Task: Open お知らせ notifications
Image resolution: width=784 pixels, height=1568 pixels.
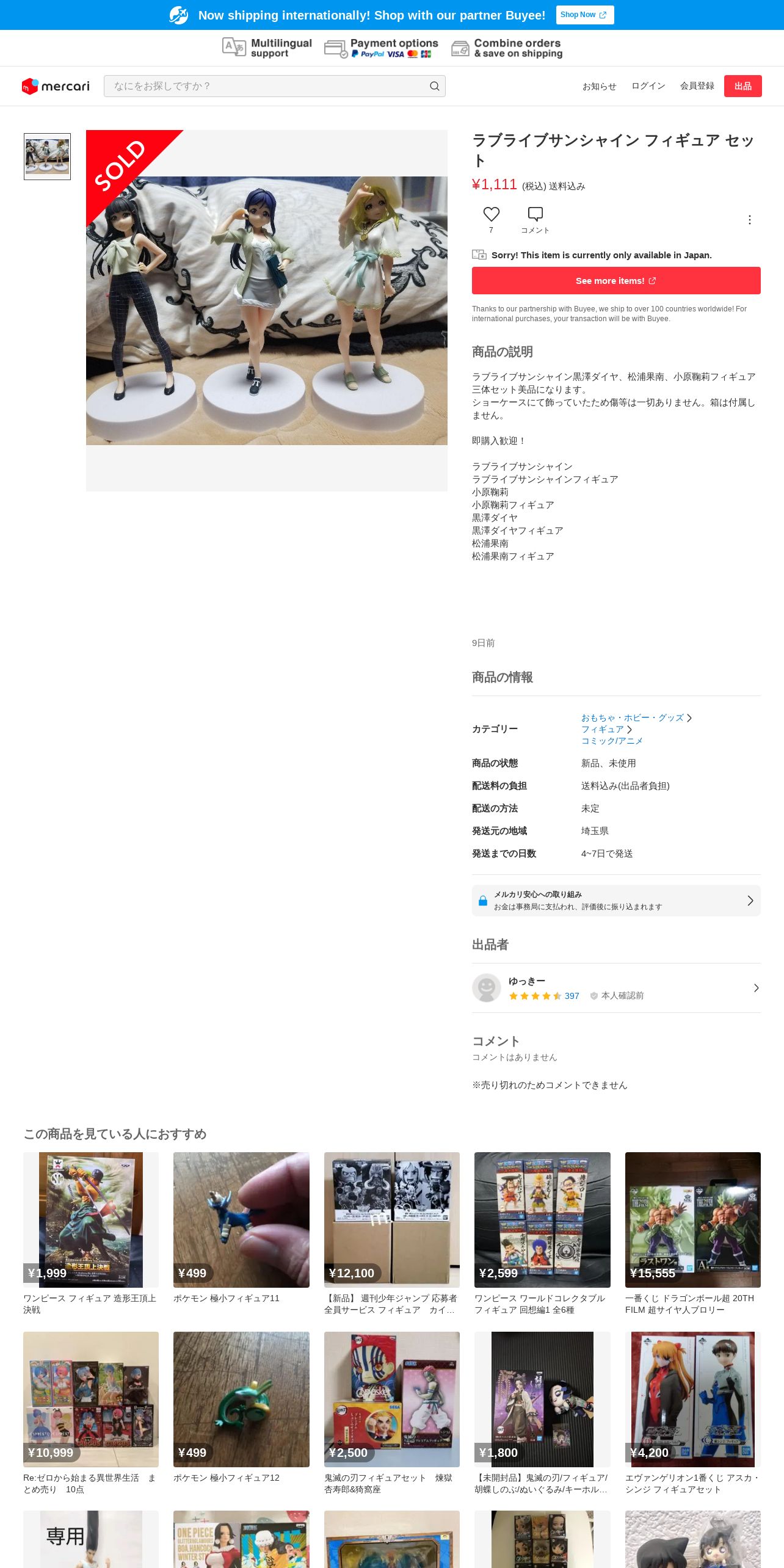Action: tap(599, 86)
